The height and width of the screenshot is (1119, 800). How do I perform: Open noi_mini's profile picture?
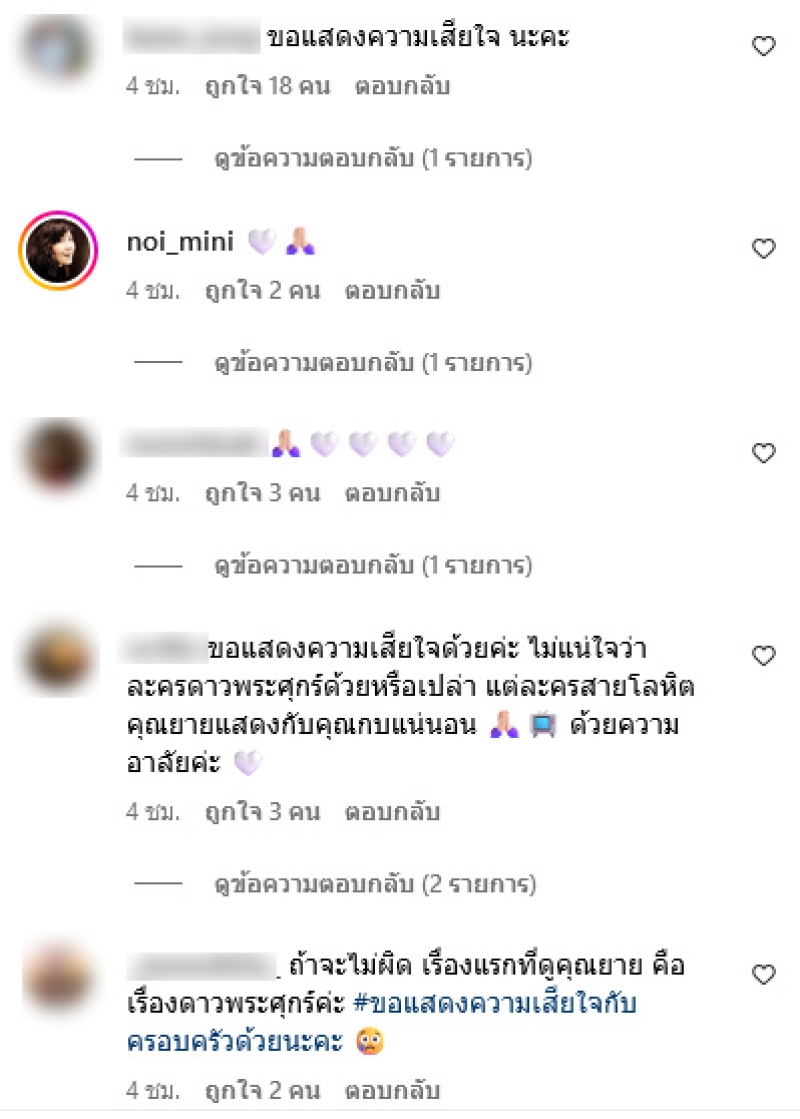click(x=57, y=249)
